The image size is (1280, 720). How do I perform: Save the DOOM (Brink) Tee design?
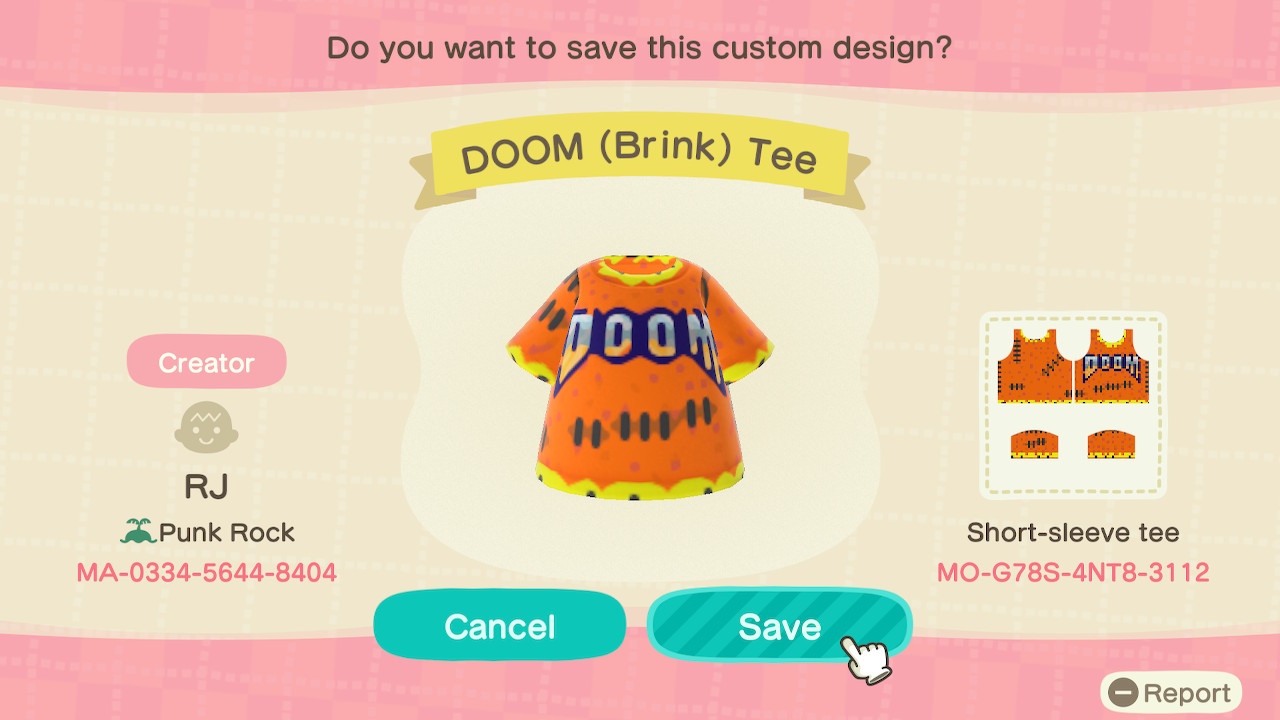[x=778, y=626]
